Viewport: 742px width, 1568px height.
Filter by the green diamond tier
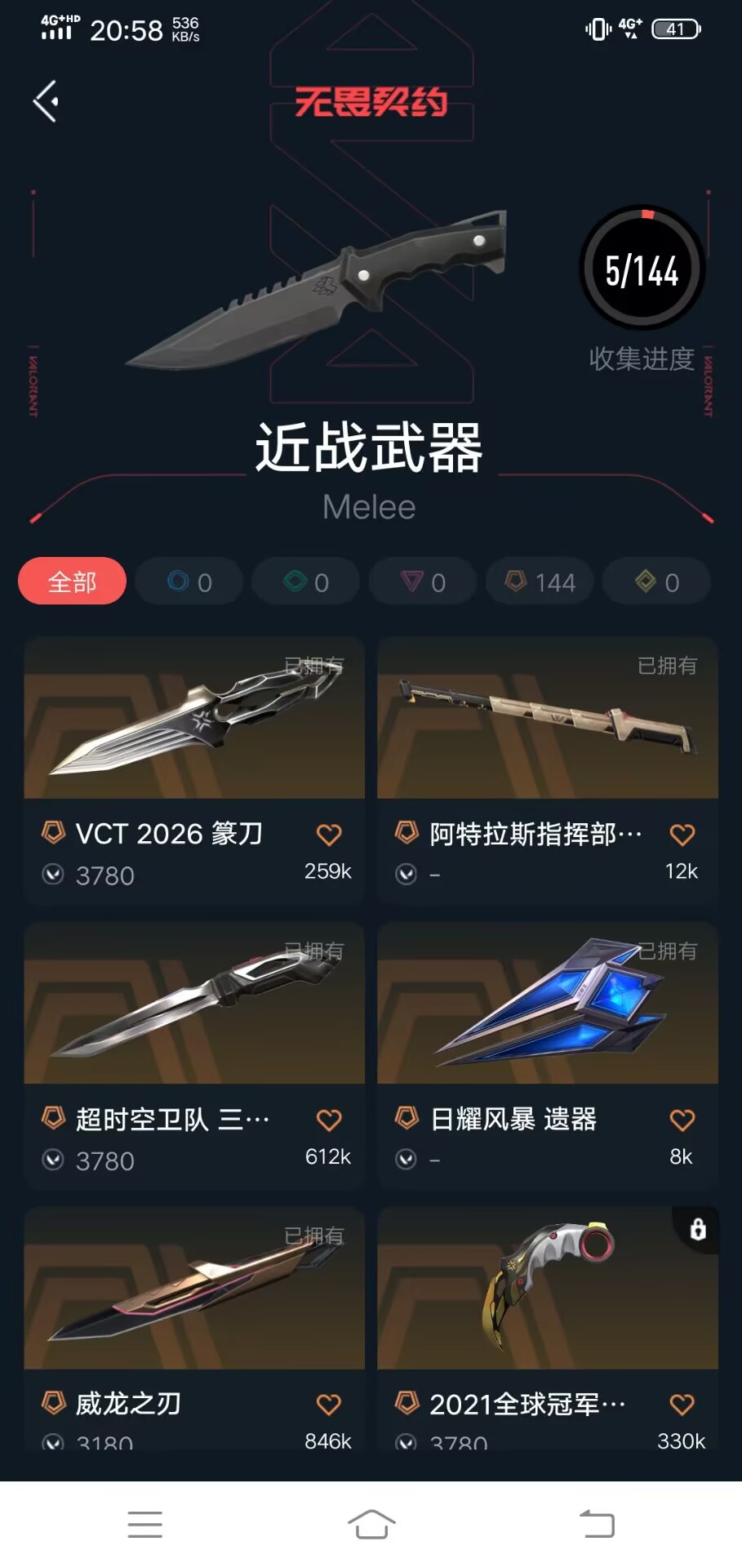click(x=305, y=581)
